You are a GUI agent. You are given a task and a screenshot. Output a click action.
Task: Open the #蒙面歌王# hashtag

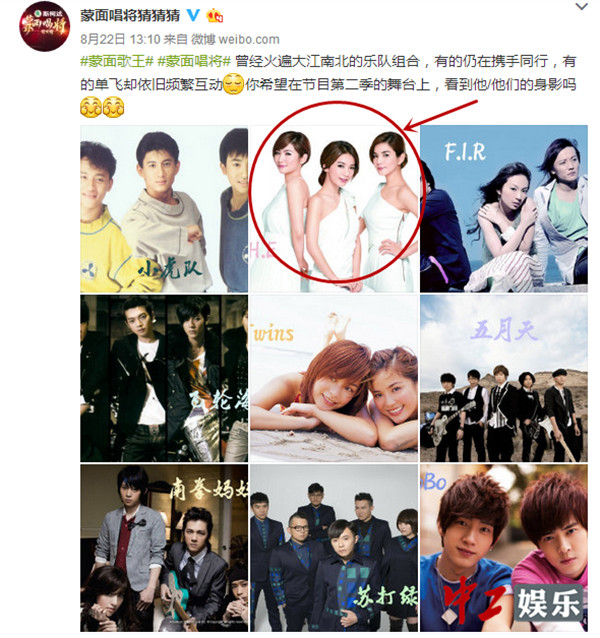pos(115,62)
